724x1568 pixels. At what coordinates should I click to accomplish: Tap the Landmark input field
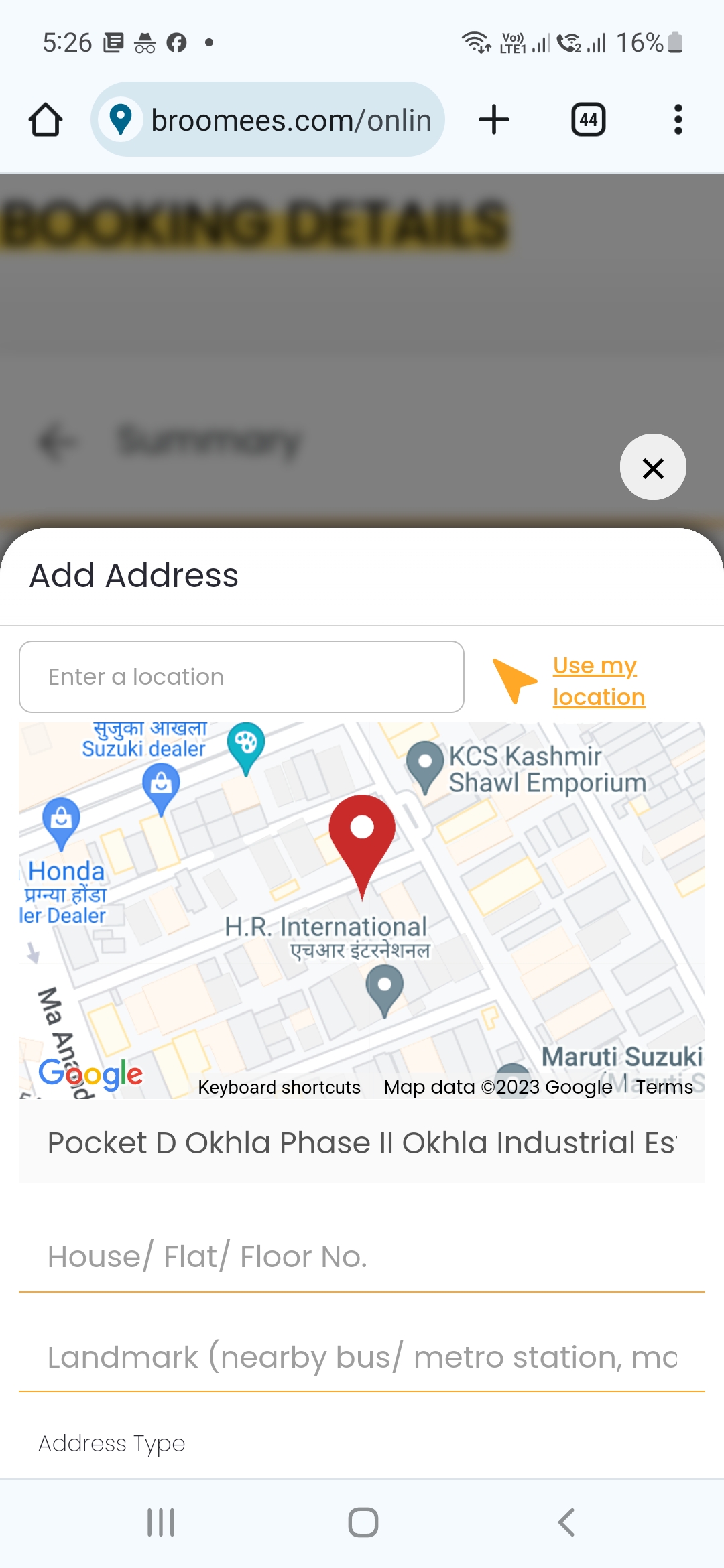(362, 1358)
